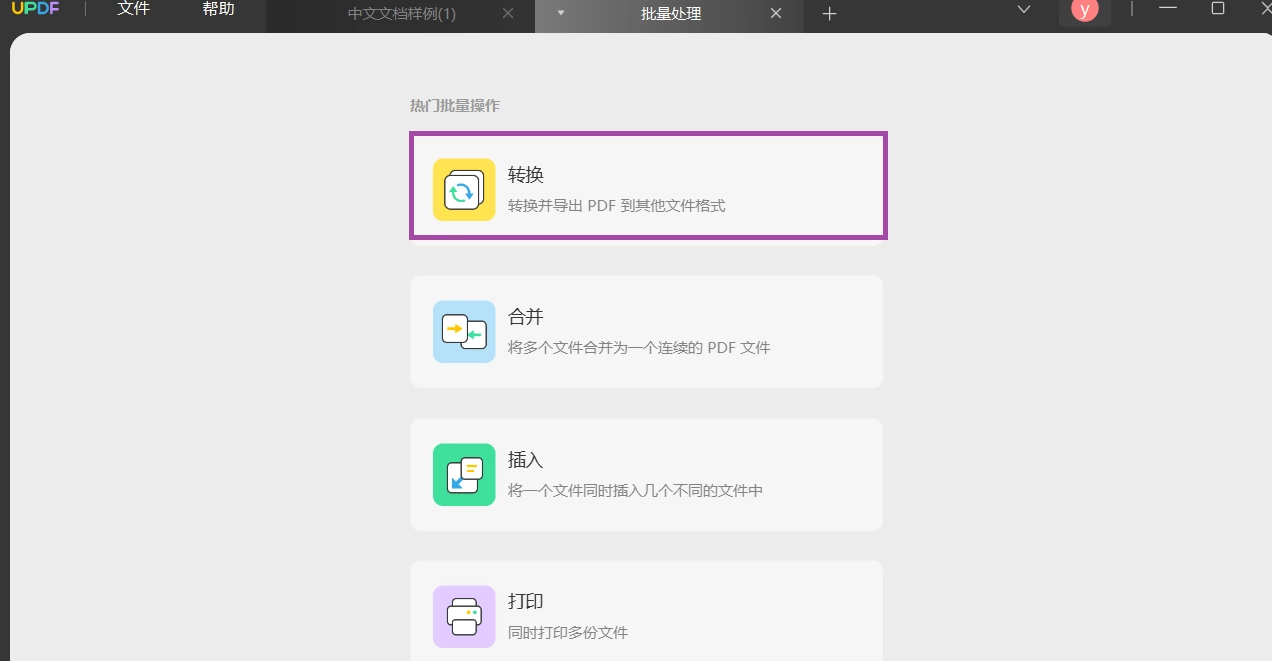Add a new tab with plus

pyautogui.click(x=829, y=14)
